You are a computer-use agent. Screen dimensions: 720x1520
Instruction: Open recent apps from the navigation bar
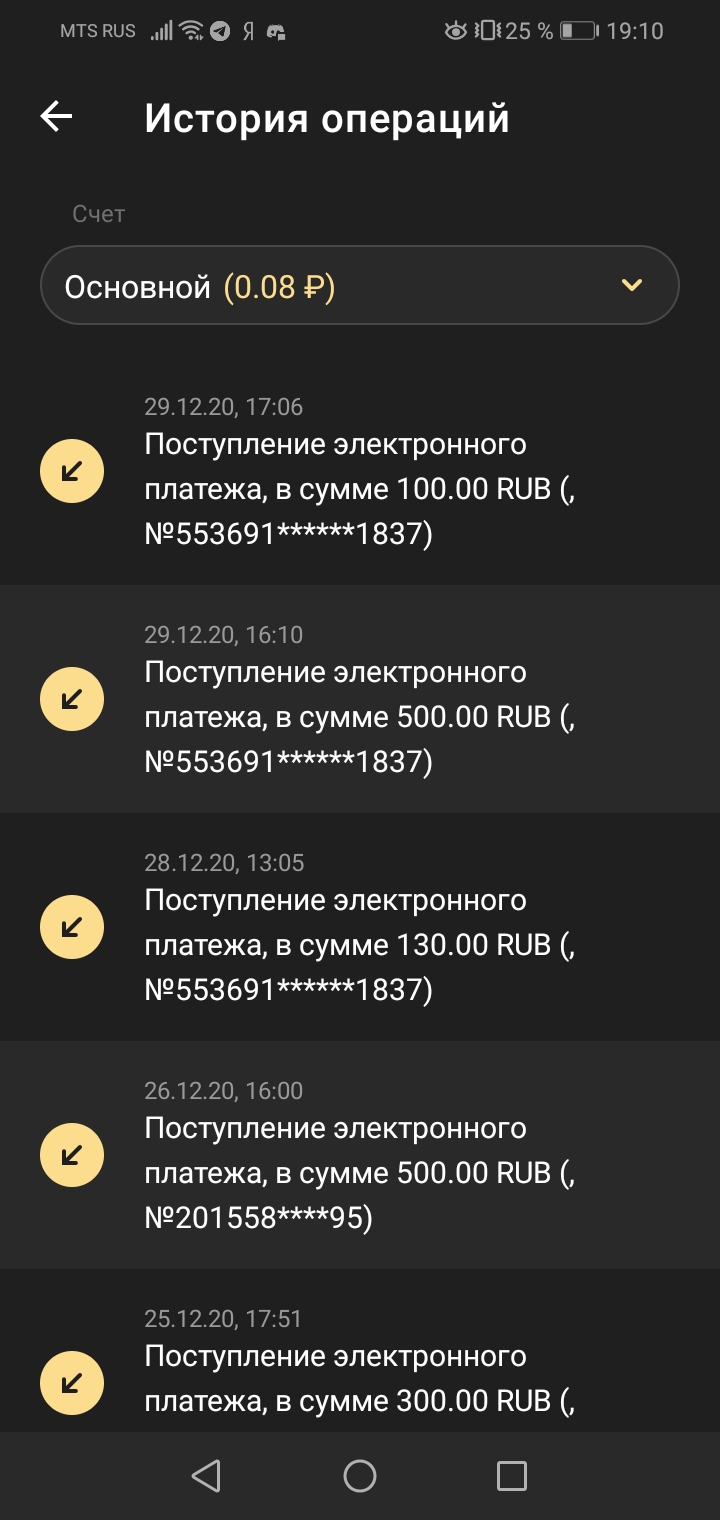[511, 1476]
